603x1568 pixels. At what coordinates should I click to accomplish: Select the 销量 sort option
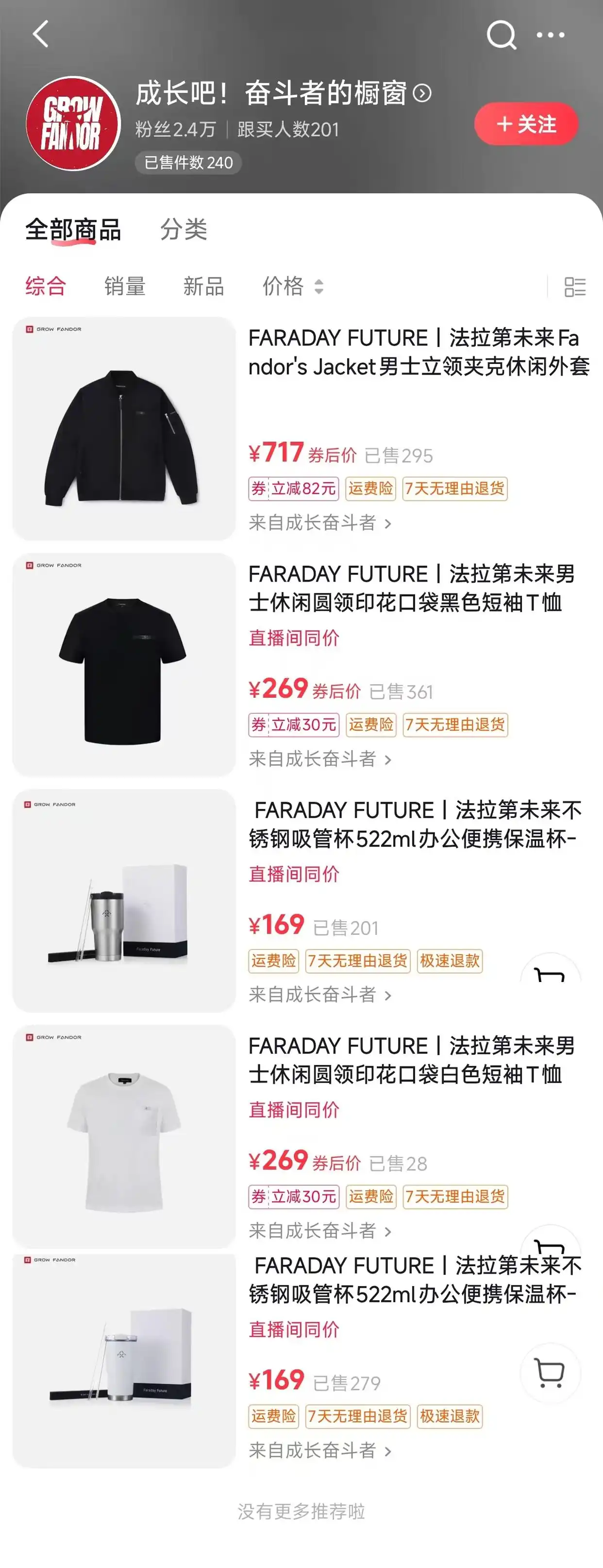(x=125, y=287)
